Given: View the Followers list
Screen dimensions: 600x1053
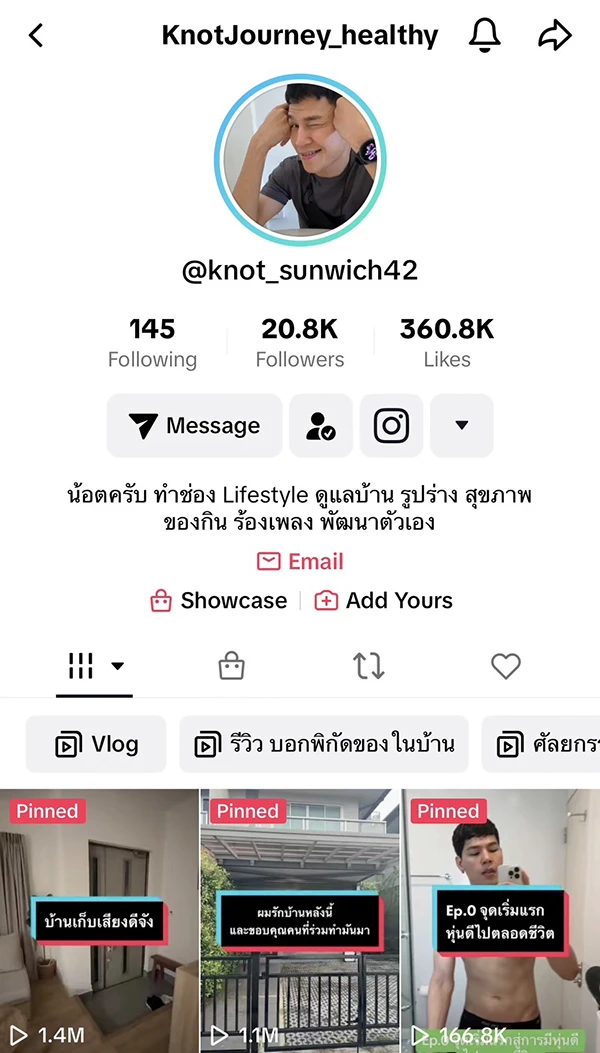Looking at the screenshot, I should pos(299,343).
